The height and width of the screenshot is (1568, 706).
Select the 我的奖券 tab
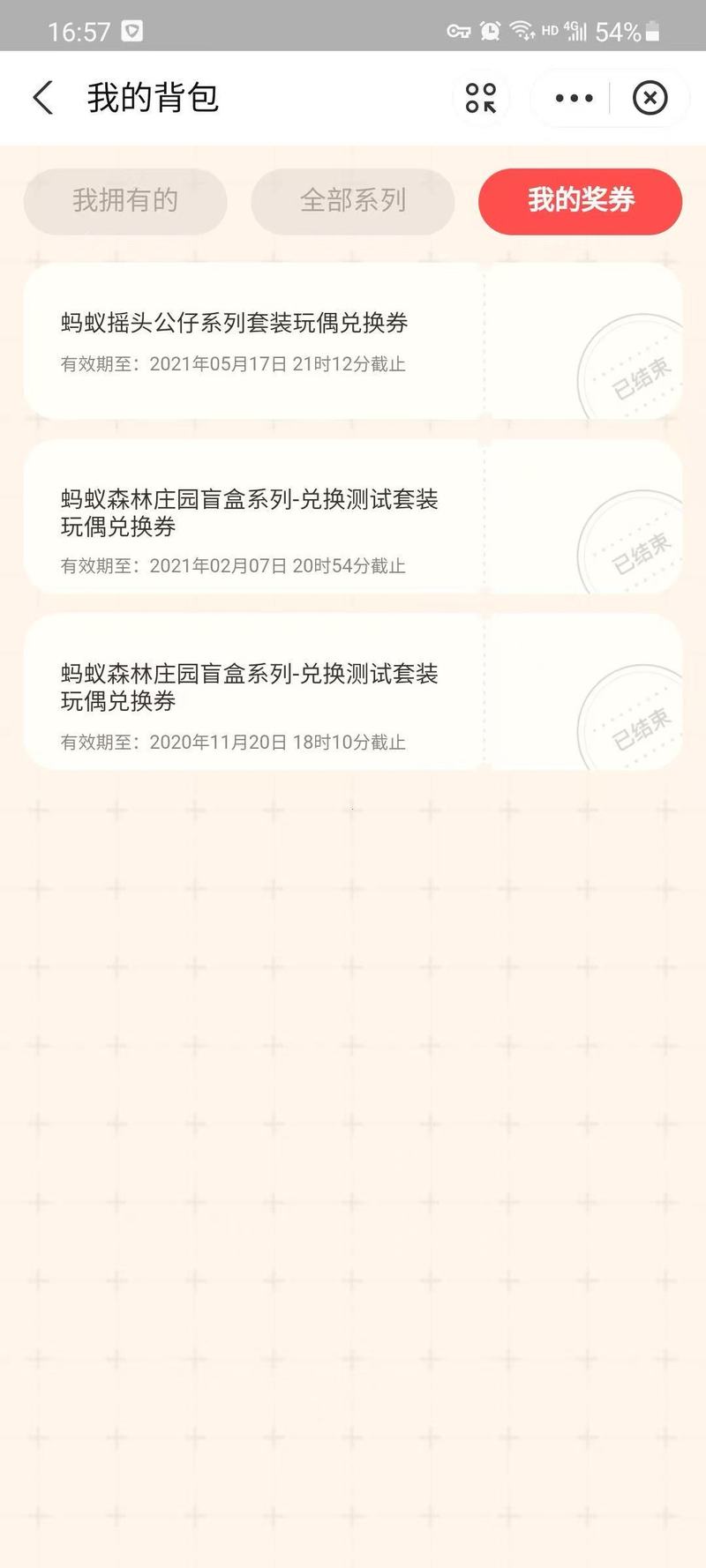coord(581,201)
